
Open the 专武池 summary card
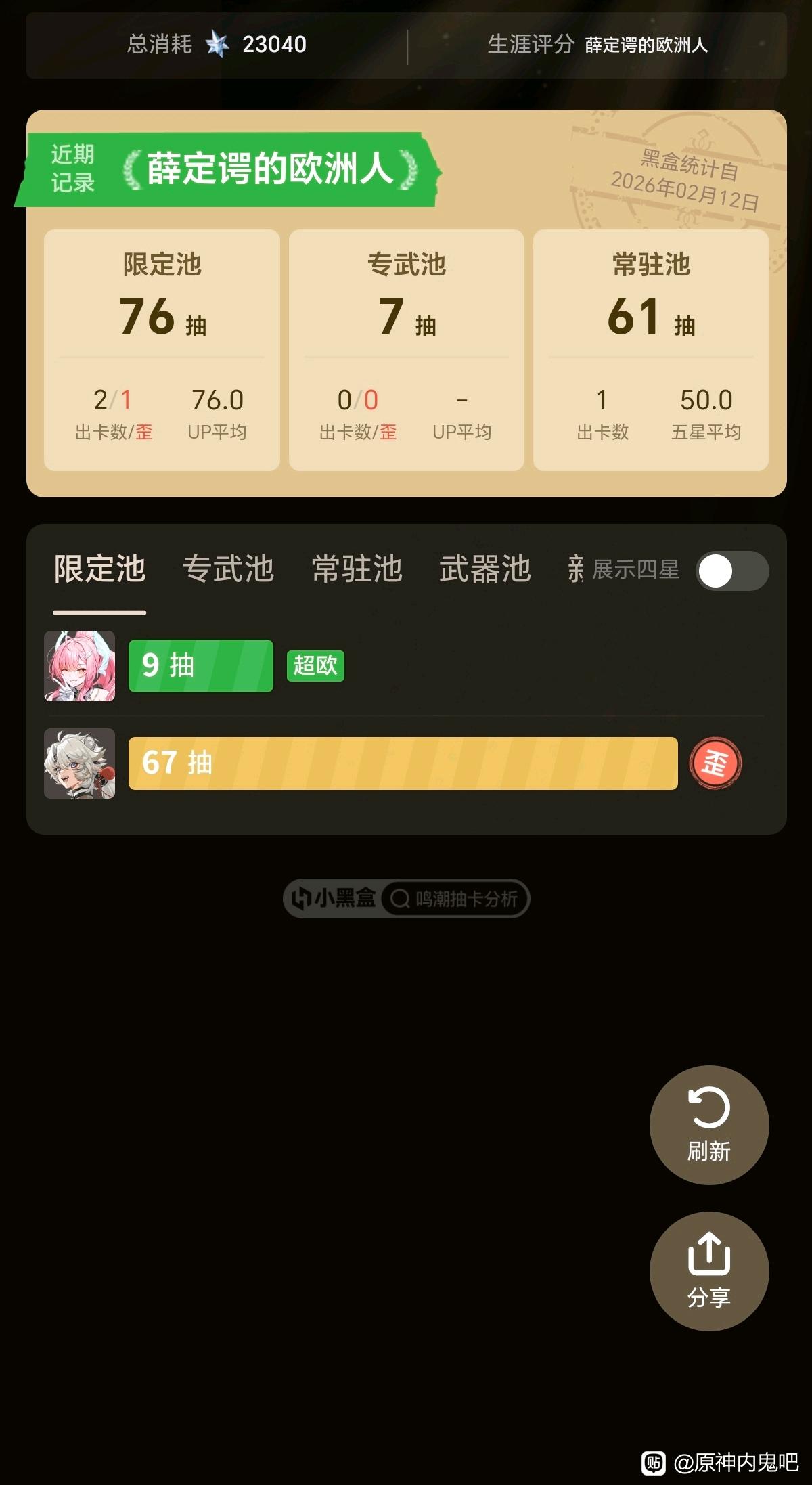point(407,350)
